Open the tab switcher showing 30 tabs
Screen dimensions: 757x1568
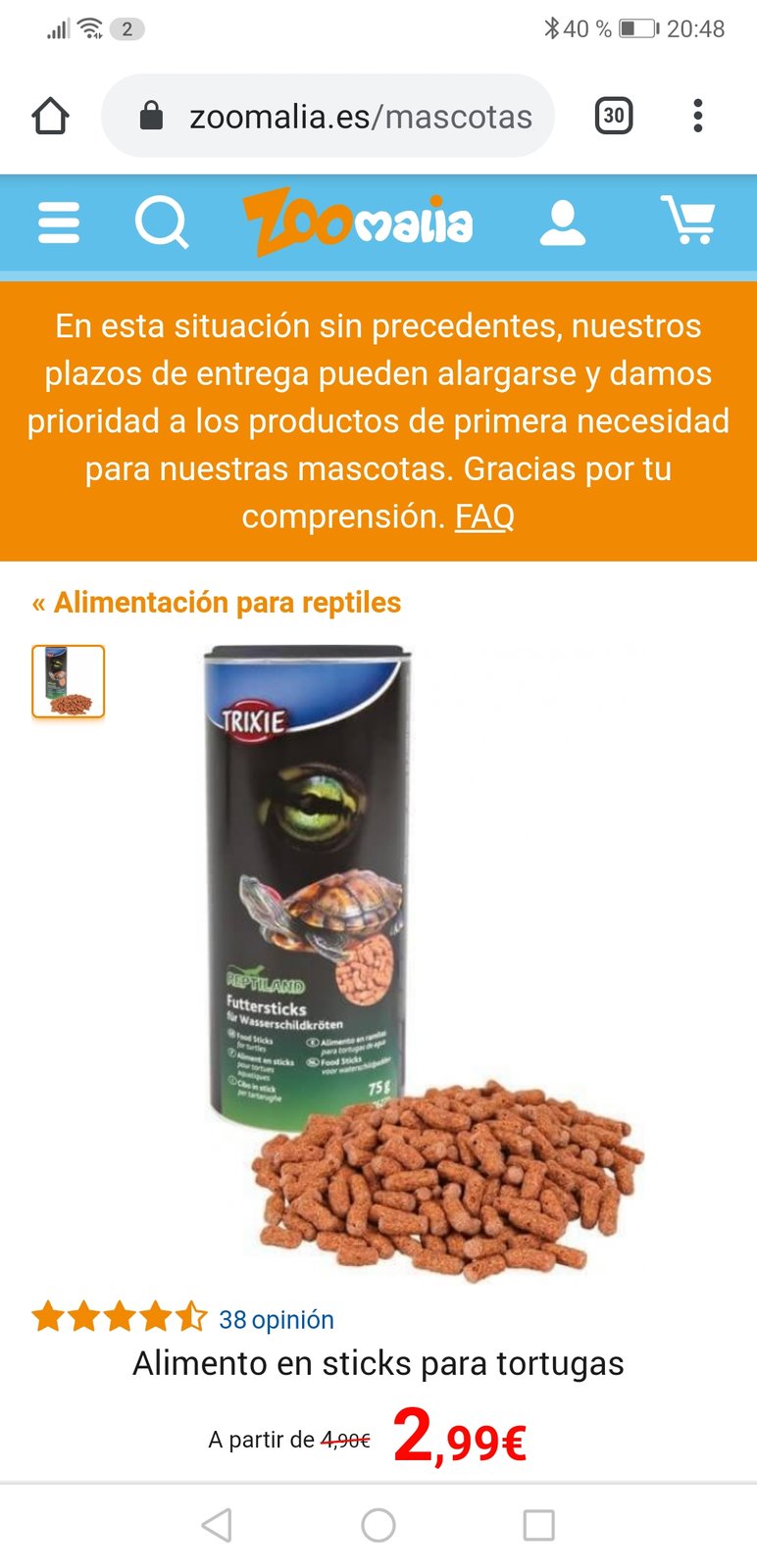pyautogui.click(x=613, y=116)
